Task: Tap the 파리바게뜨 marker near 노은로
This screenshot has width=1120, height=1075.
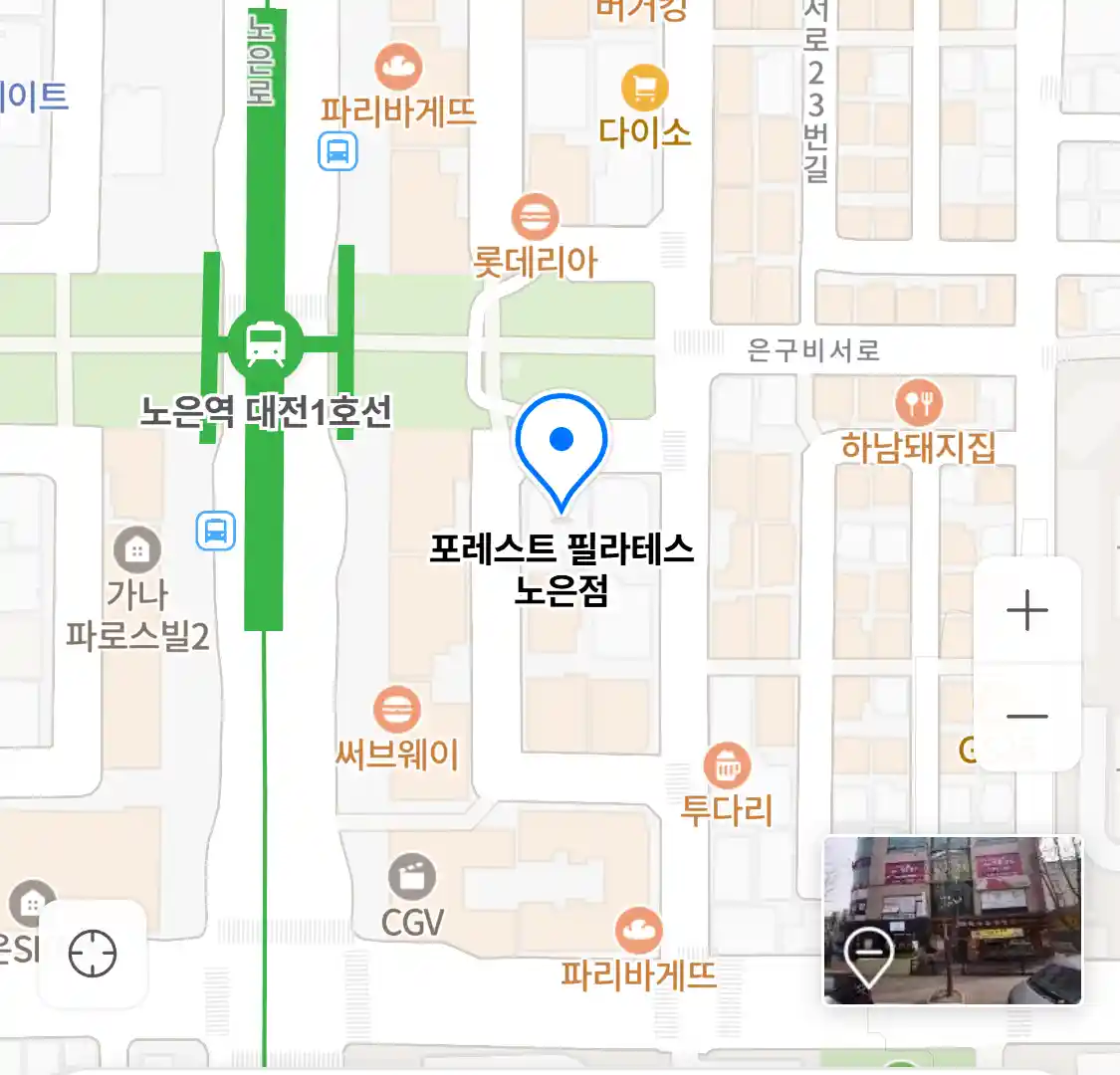Action: click(x=398, y=69)
